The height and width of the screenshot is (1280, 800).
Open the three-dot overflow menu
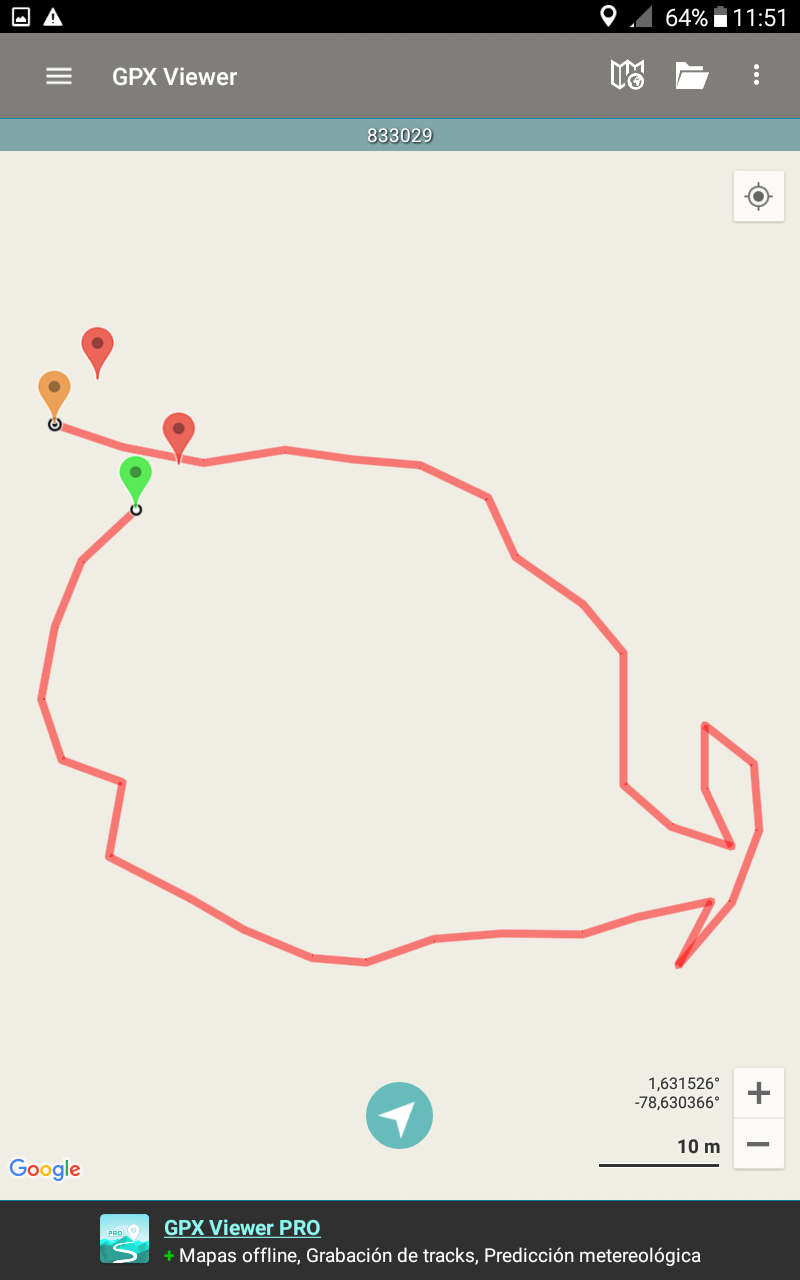coord(756,75)
